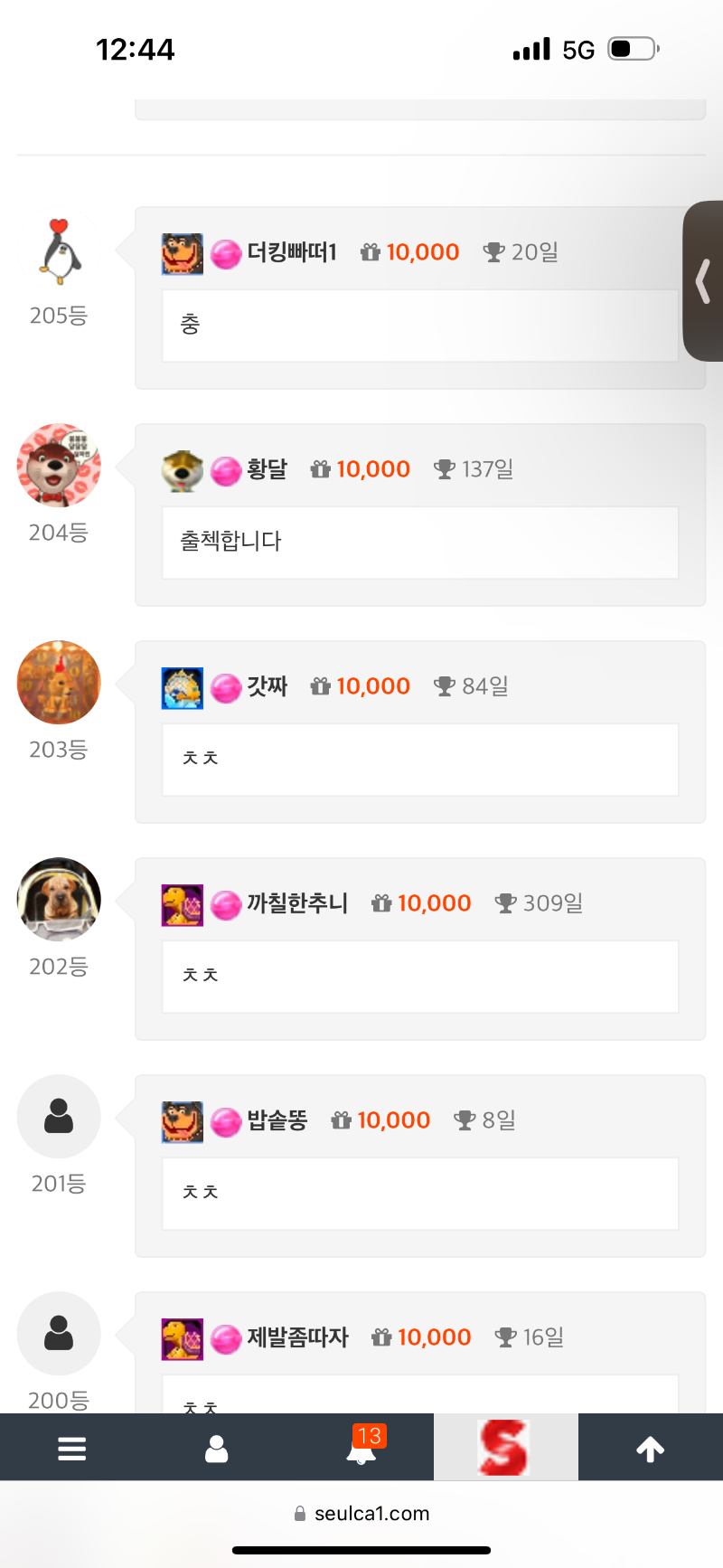Viewport: 723px width, 1568px height.
Task: Open 밥솥똥 user profile
Action: pyautogui.click(x=277, y=1120)
